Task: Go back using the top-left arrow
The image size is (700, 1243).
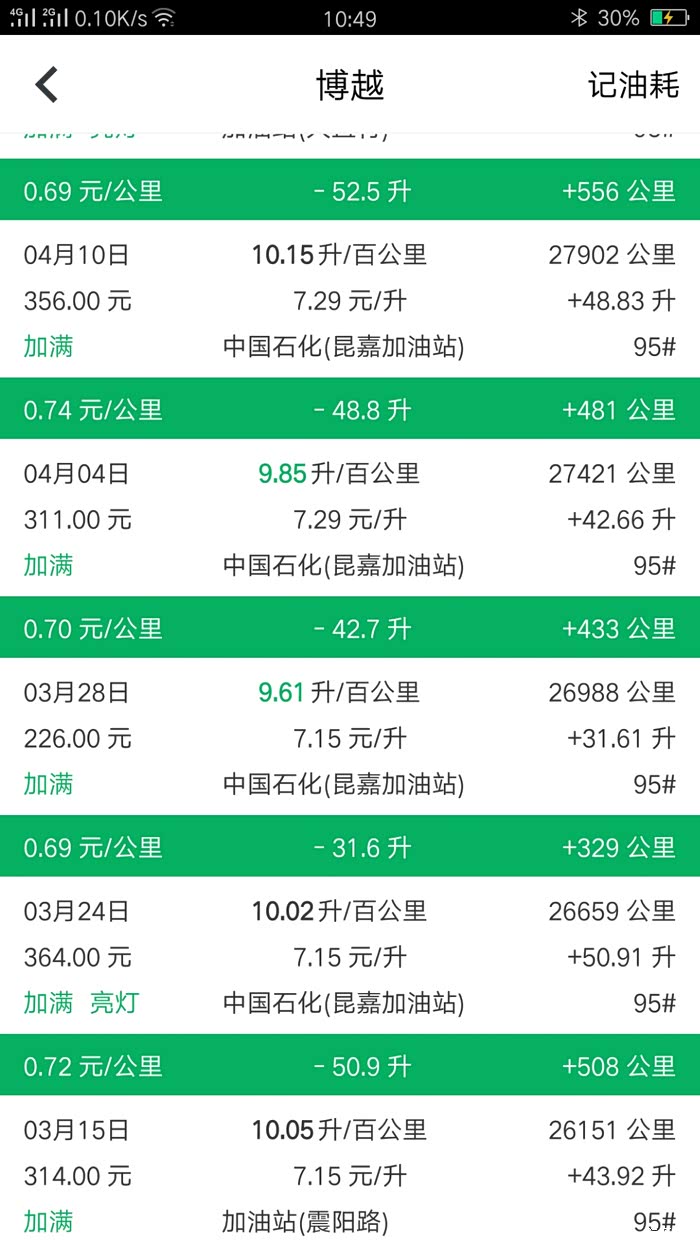Action: pos(47,85)
